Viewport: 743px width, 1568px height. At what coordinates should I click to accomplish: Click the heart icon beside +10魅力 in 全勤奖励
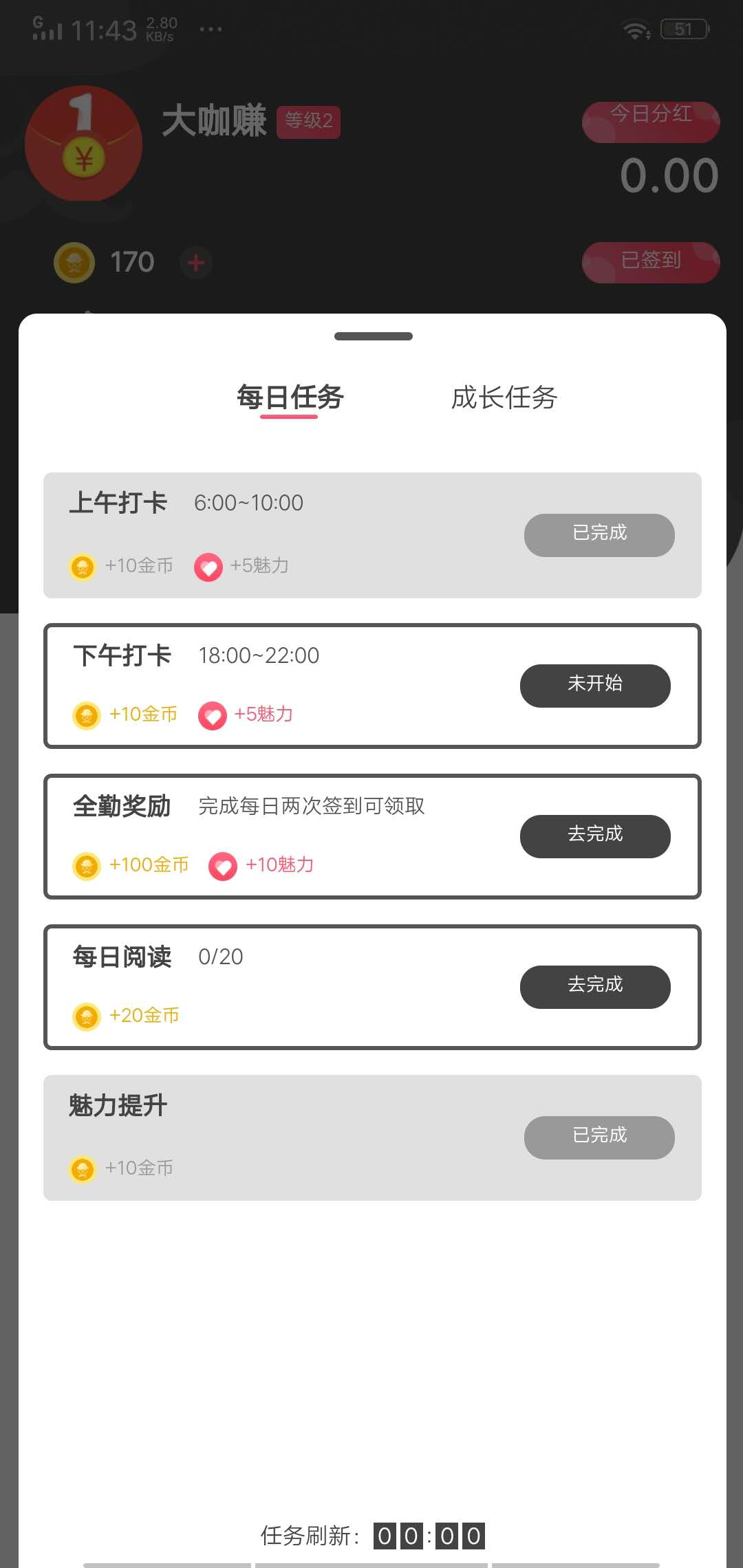point(222,865)
